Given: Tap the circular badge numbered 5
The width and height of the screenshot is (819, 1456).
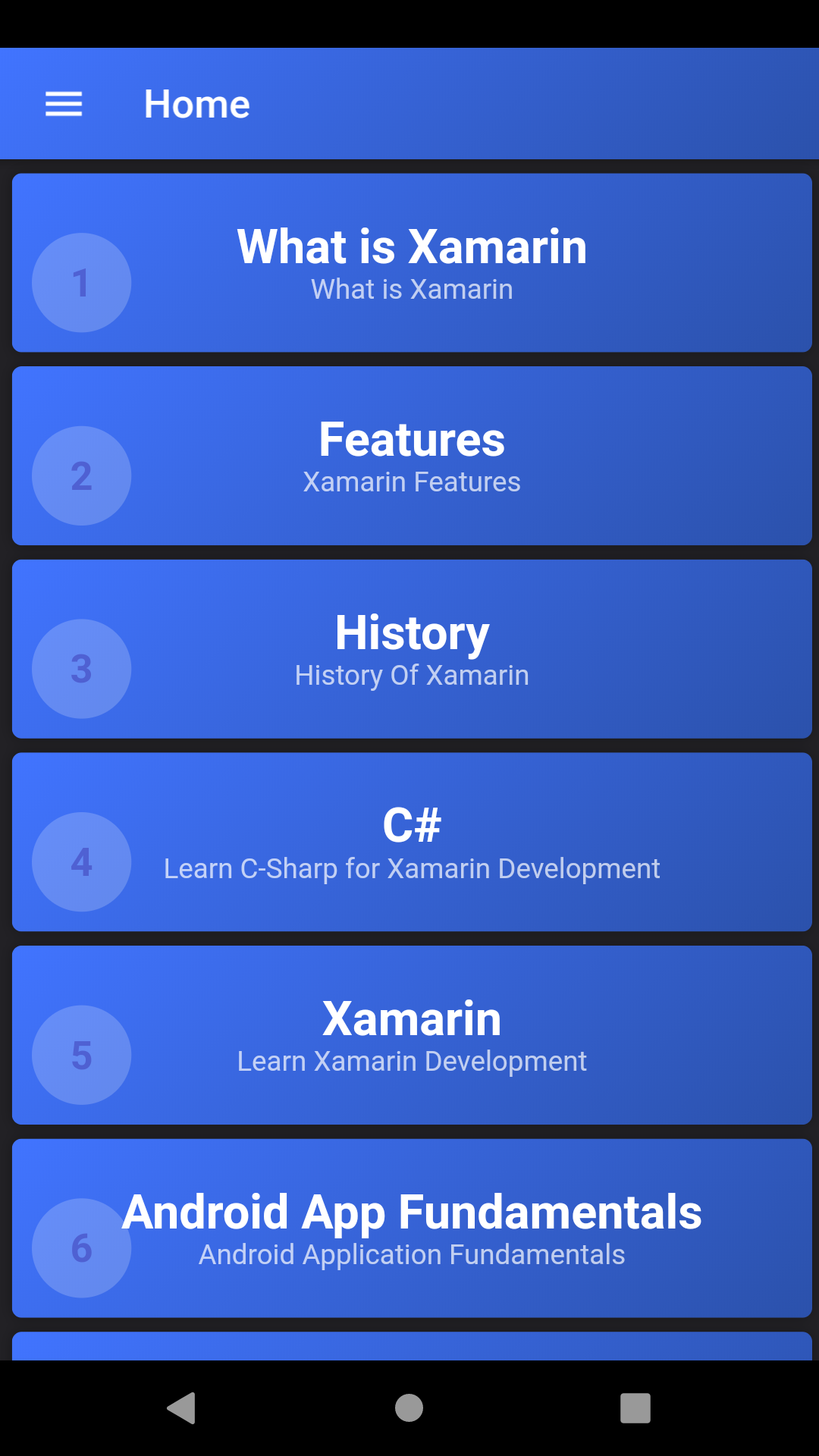Looking at the screenshot, I should tap(81, 1056).
